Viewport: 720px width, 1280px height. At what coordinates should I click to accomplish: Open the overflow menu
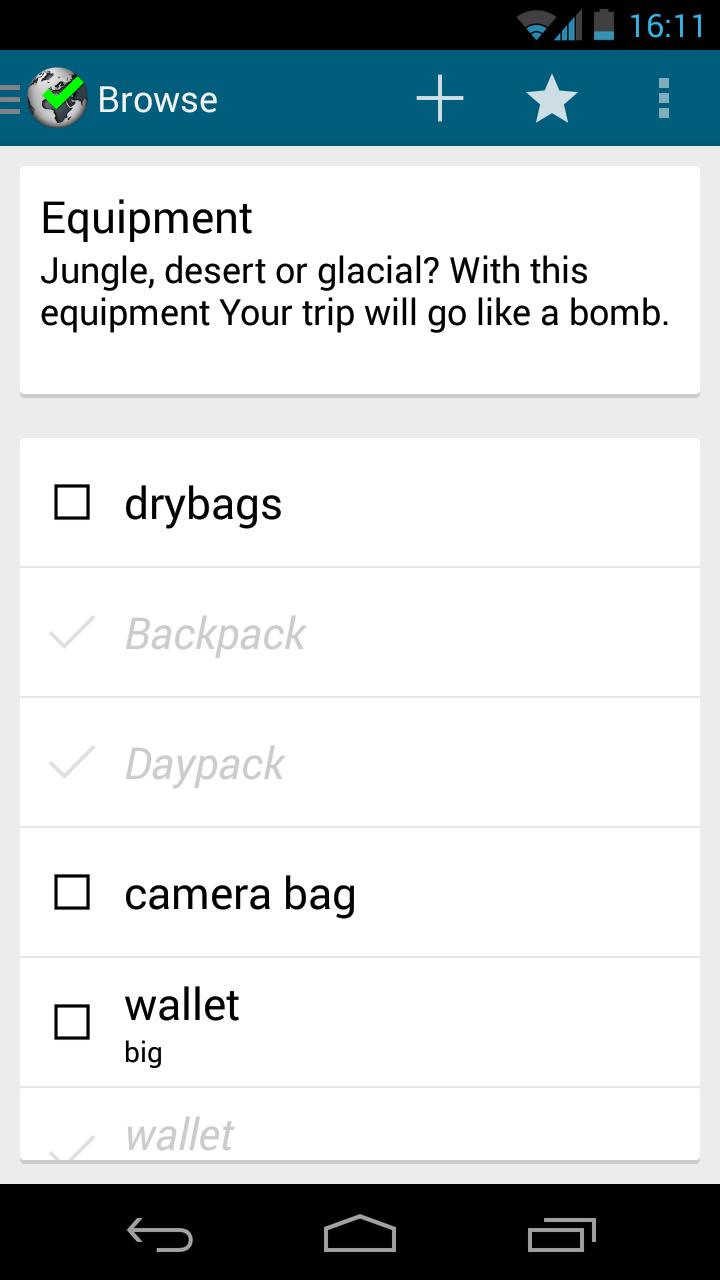[663, 99]
